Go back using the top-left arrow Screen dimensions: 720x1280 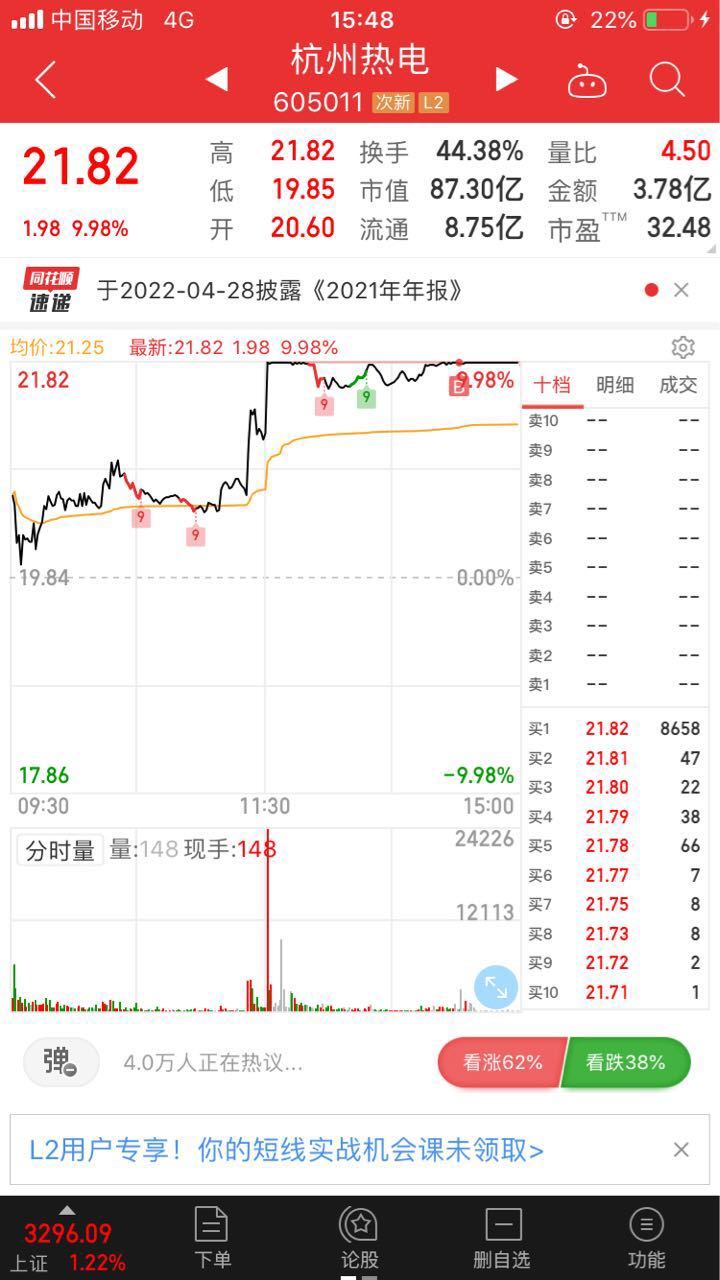(45, 79)
